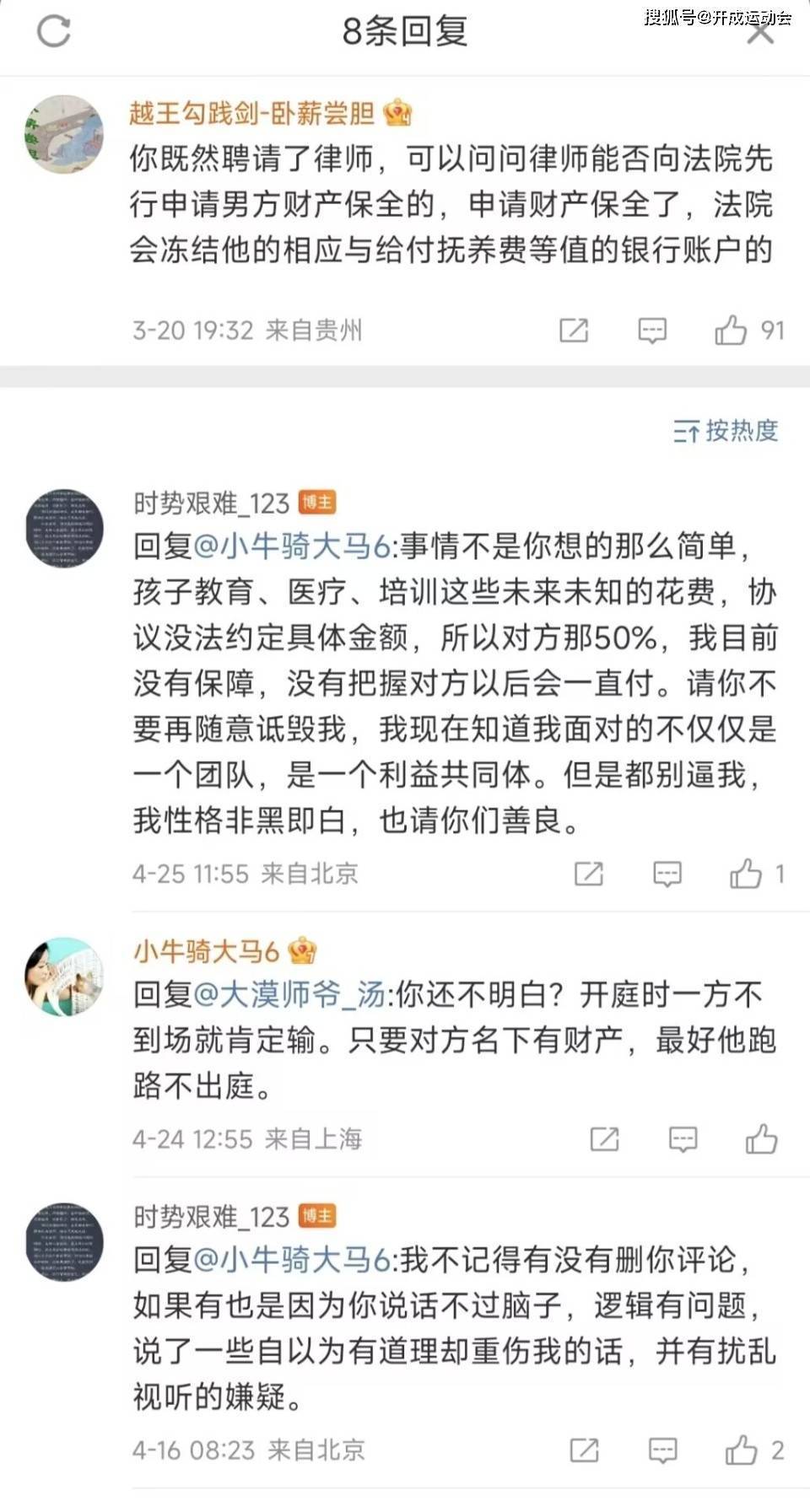The height and width of the screenshot is (1512, 810).
Task: Share the 4-16 08:23 reply
Action: [584, 1450]
